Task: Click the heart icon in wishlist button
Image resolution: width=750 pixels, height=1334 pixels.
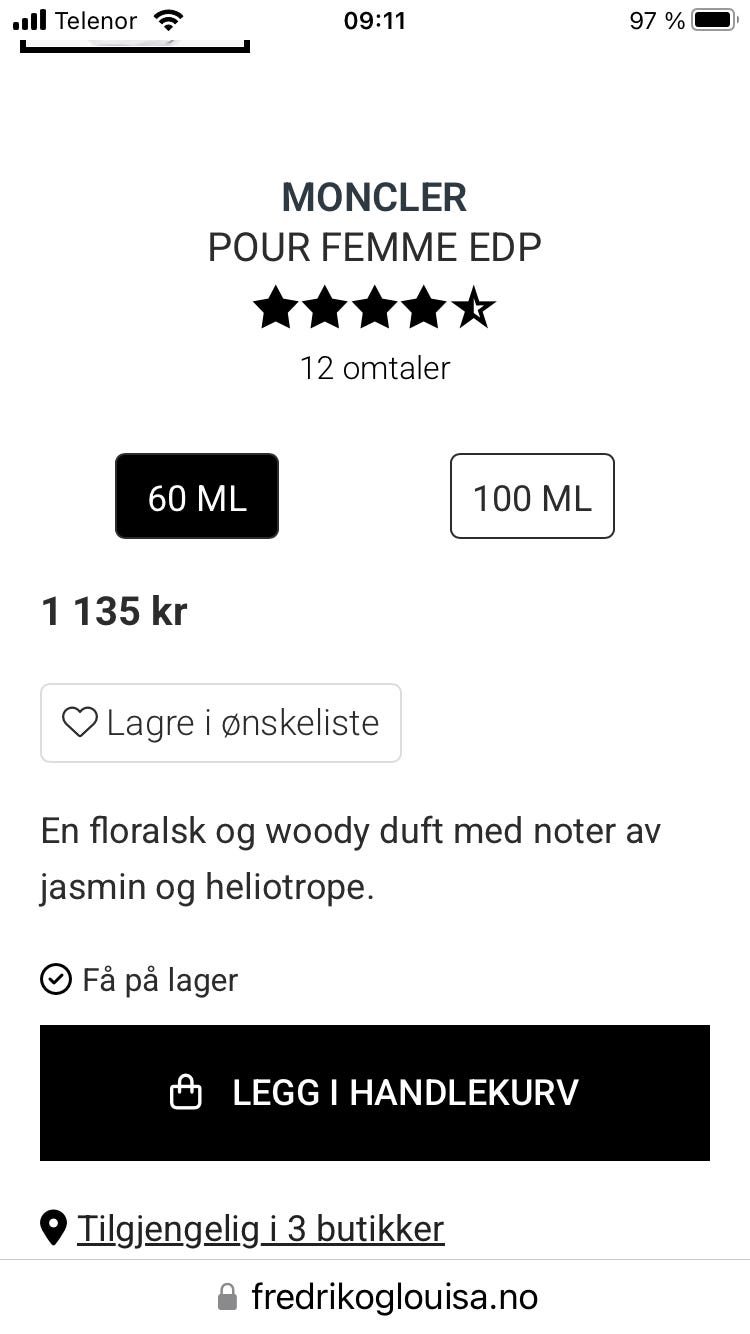Action: tap(81, 722)
